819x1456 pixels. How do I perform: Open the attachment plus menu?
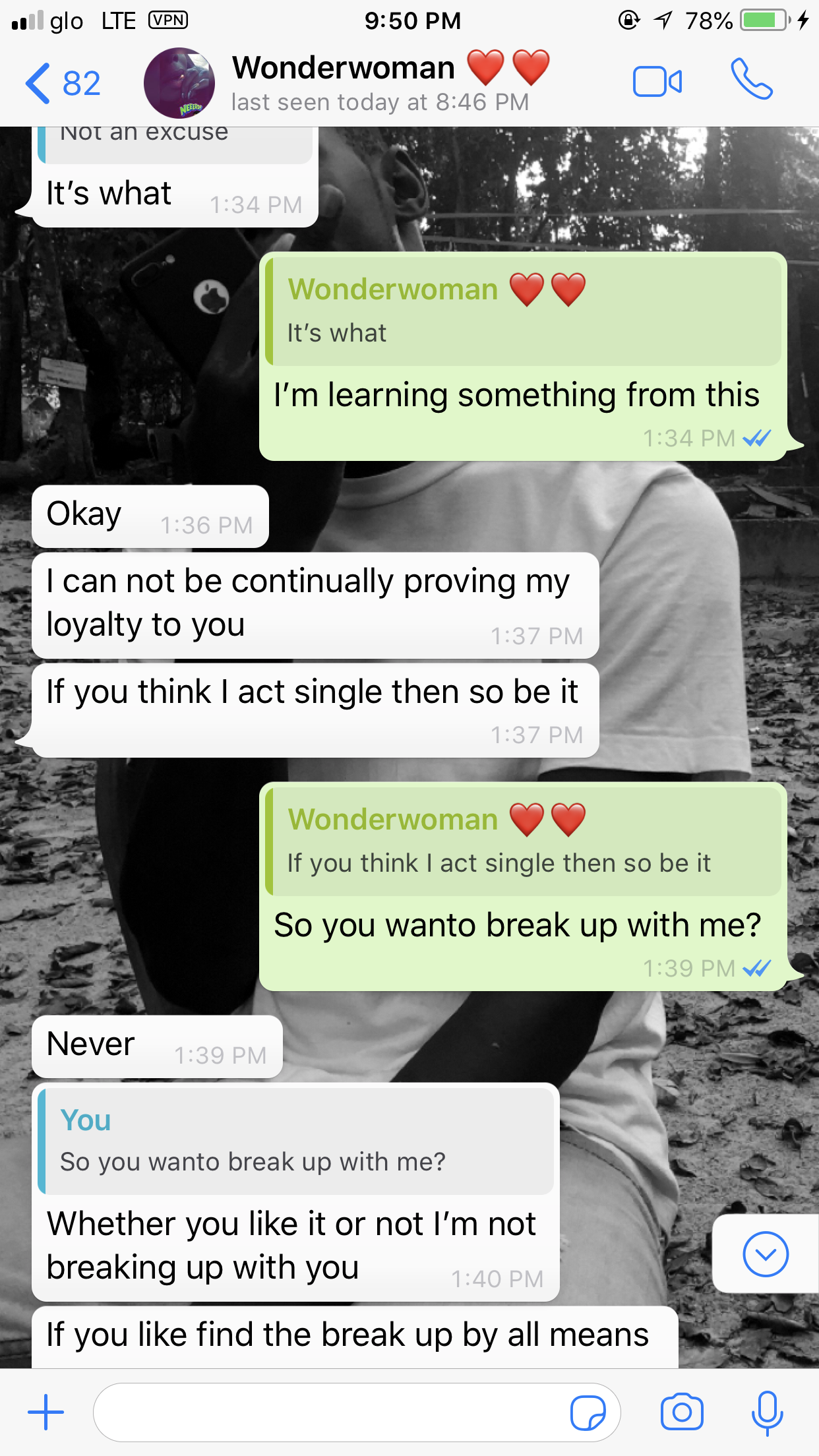tap(46, 1412)
